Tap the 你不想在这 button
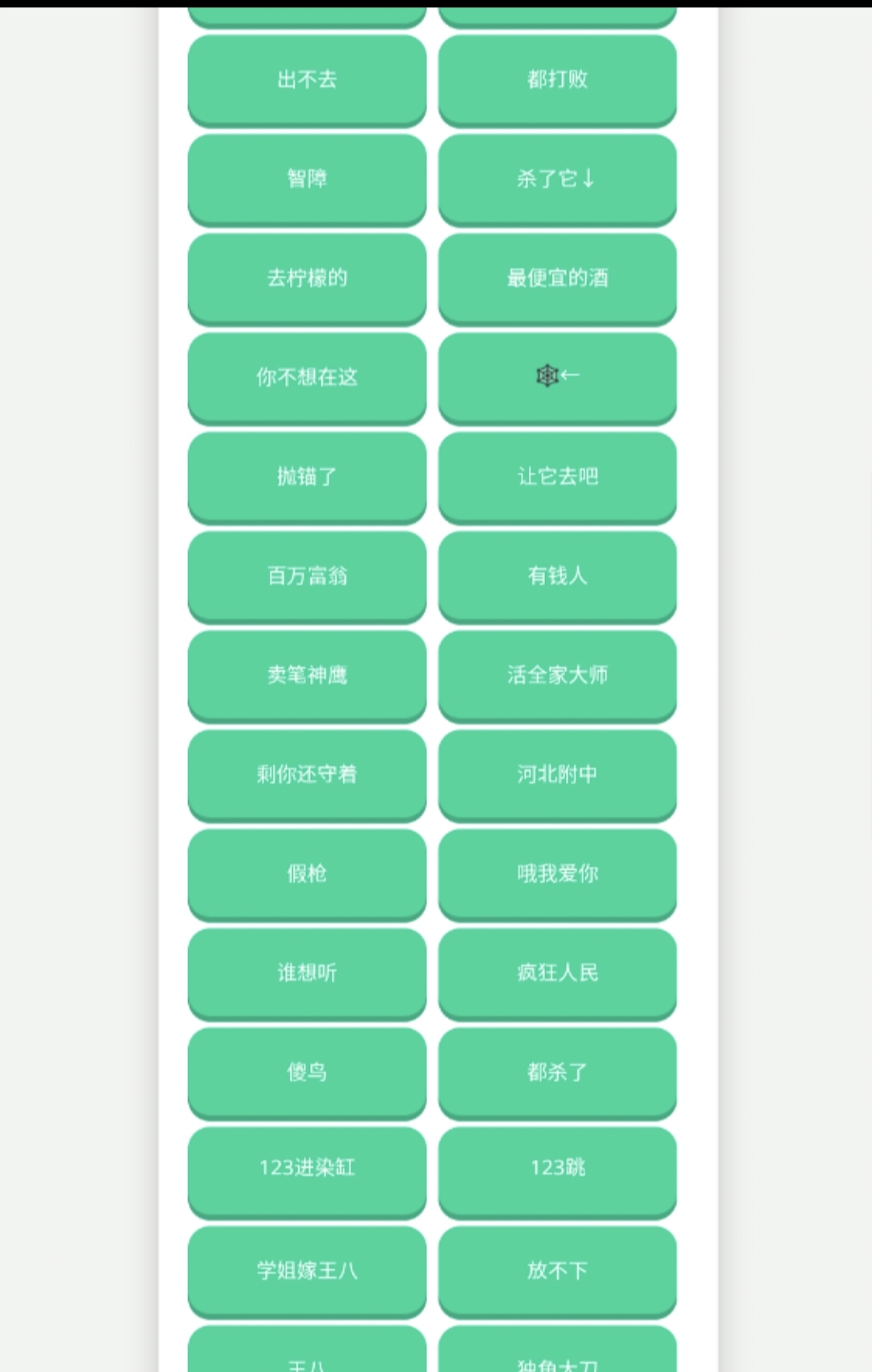 click(307, 377)
